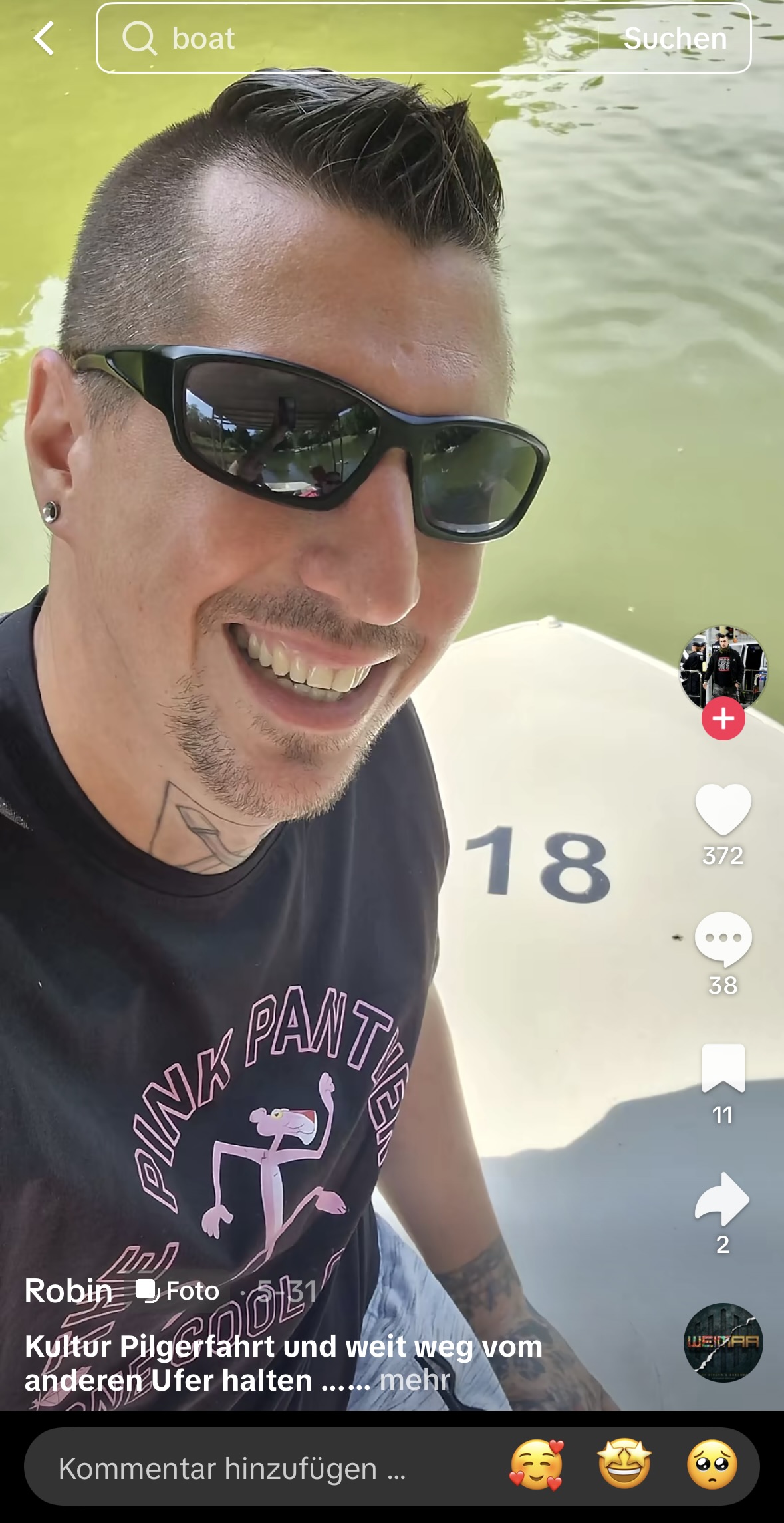
Task: Tap the search field containing 'boat'
Action: [x=347, y=38]
